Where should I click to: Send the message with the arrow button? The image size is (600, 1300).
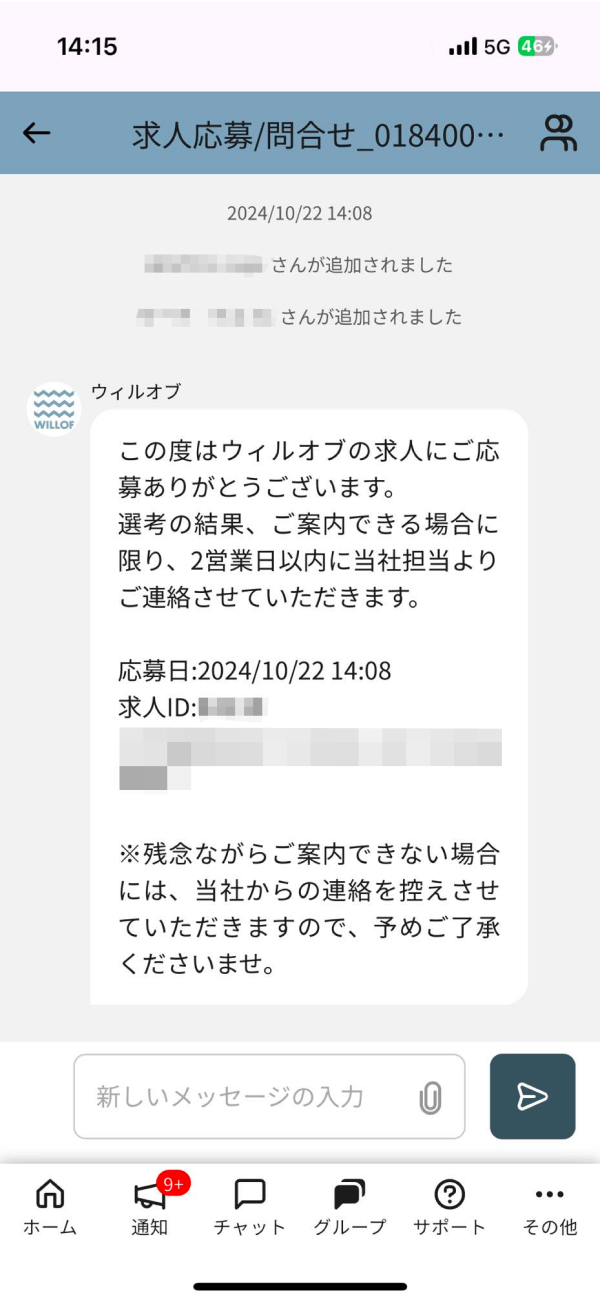[532, 1097]
